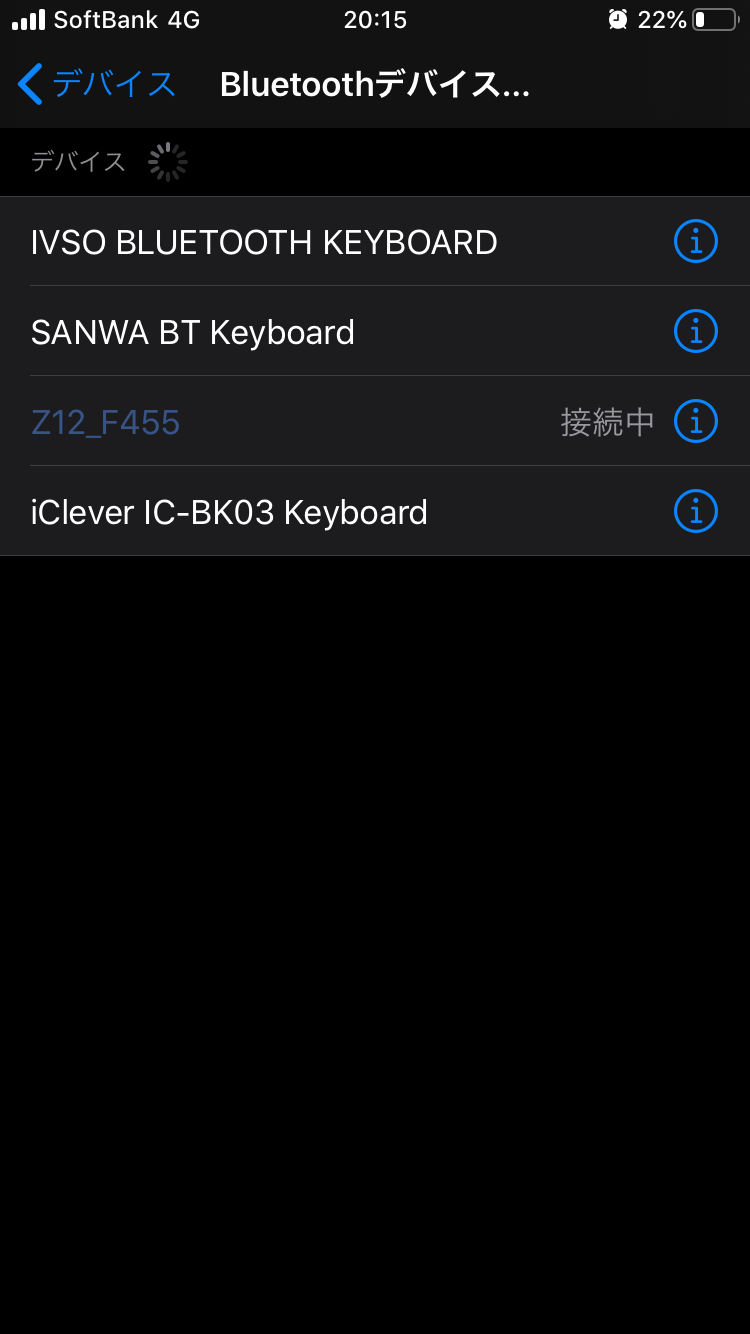Choose iClever IC-BK03 Keyboard
The width and height of the screenshot is (750, 1334).
pyautogui.click(x=229, y=512)
